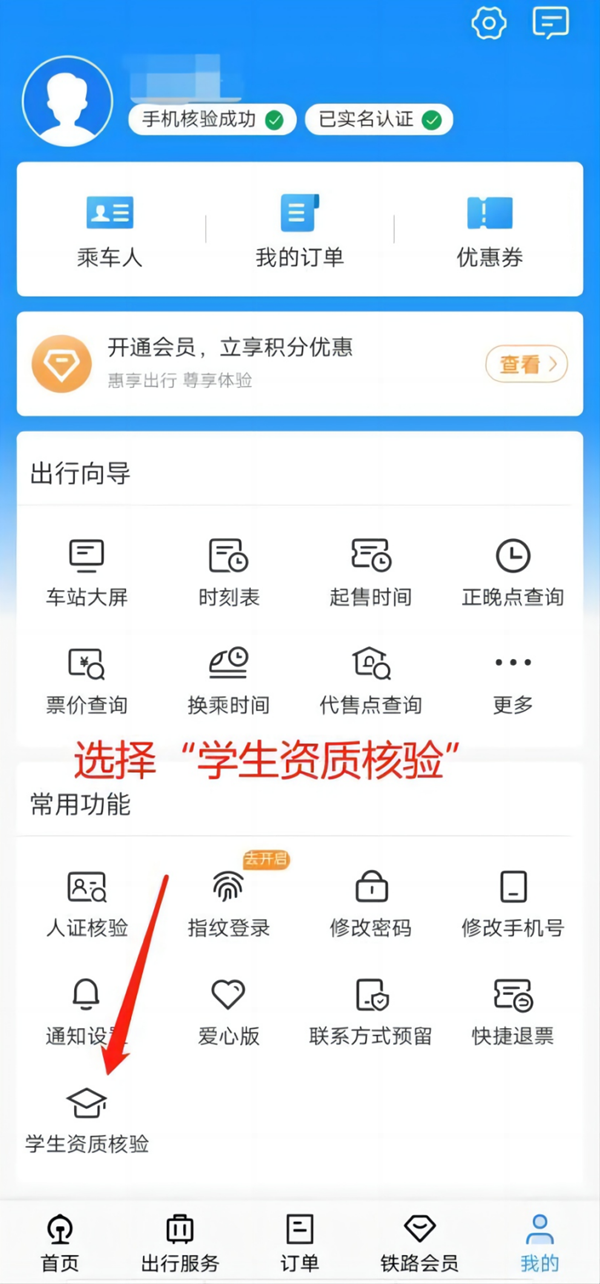The width and height of the screenshot is (600, 1284).
Task: Open 优惠券 coupons
Action: tap(490, 231)
